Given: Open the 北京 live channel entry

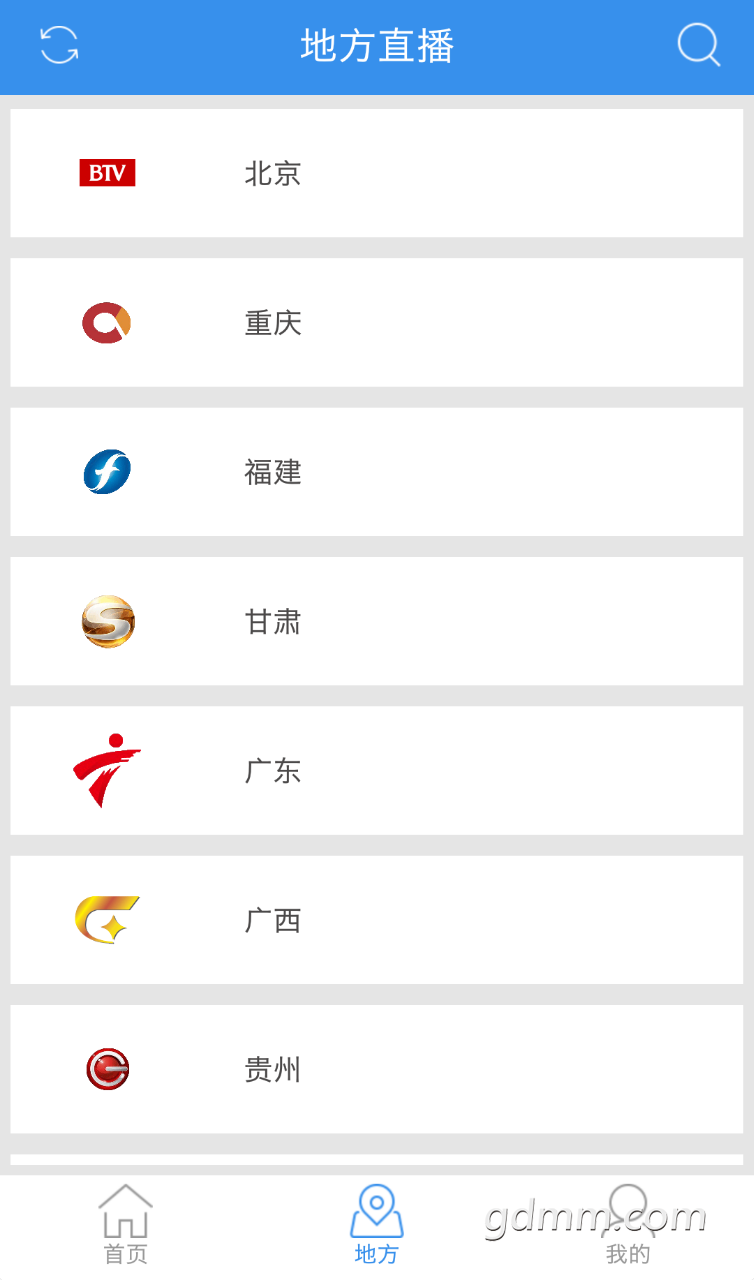Looking at the screenshot, I should pos(377,172).
